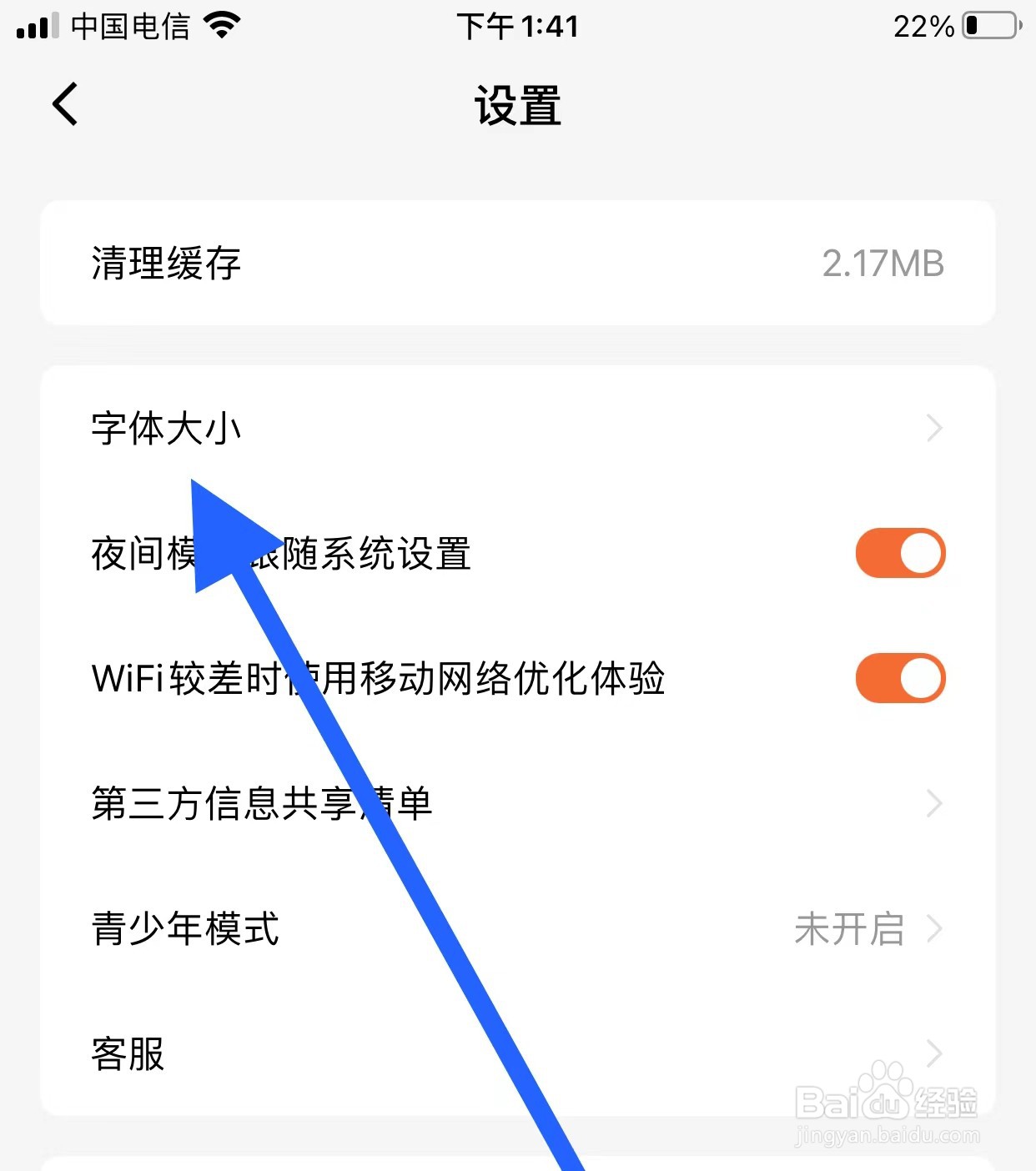Tap the back arrow to leave 设置
The width and height of the screenshot is (1036, 1171).
(x=65, y=105)
